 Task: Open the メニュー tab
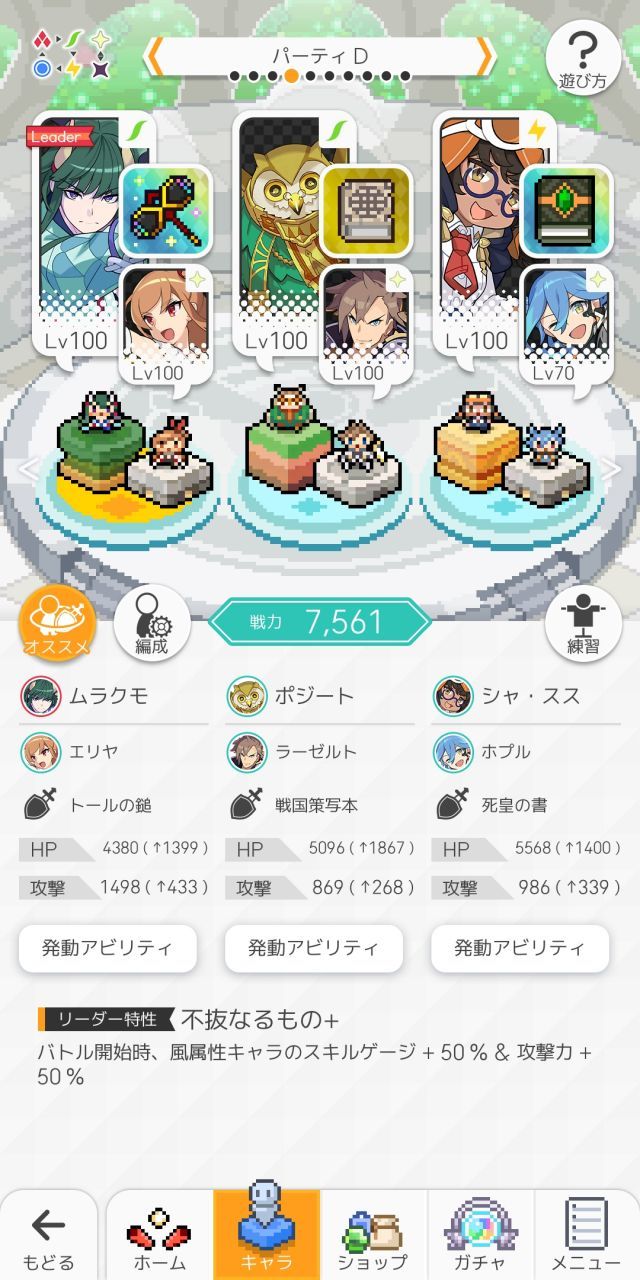(x=587, y=1237)
